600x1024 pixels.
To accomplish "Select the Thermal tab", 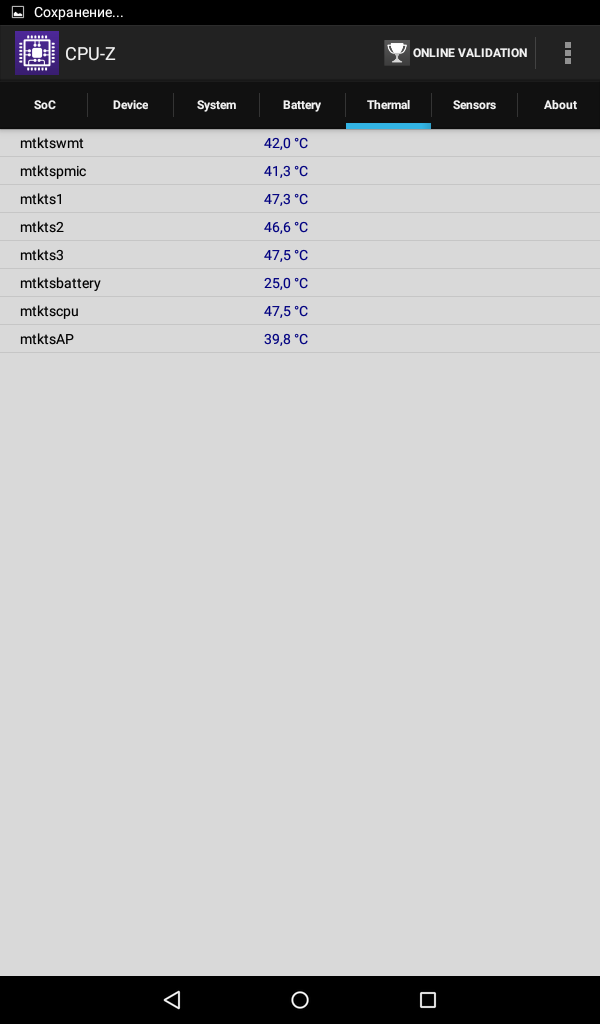I will click(x=388, y=104).
